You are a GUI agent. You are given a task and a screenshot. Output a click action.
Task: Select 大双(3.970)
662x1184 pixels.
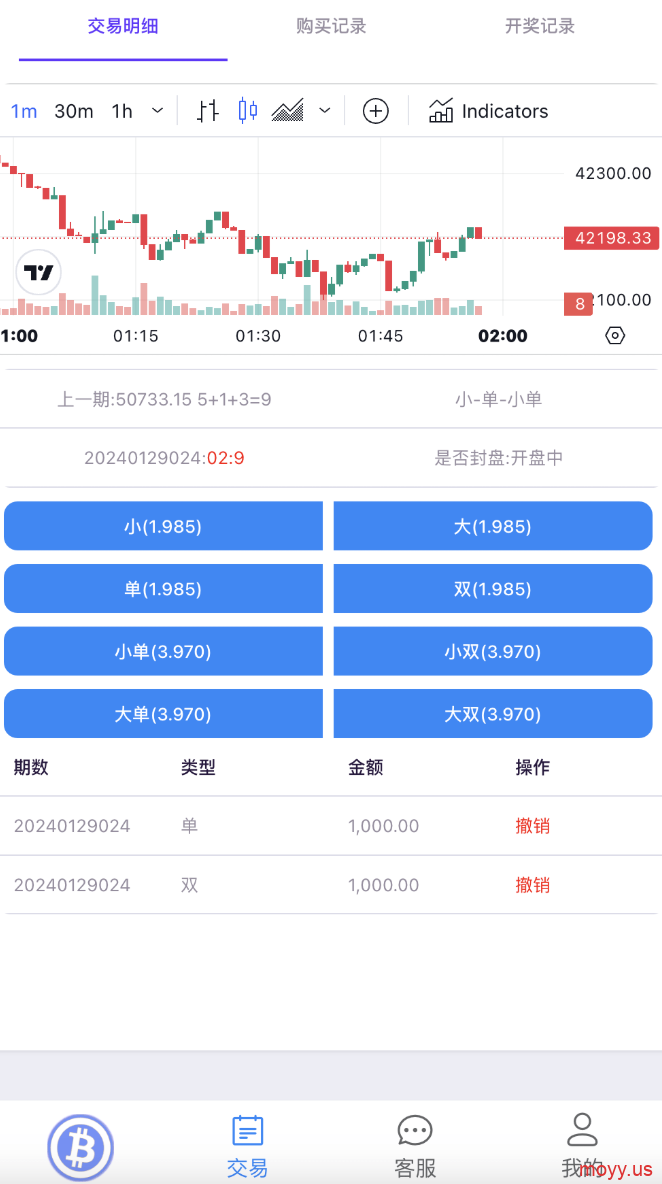click(493, 714)
